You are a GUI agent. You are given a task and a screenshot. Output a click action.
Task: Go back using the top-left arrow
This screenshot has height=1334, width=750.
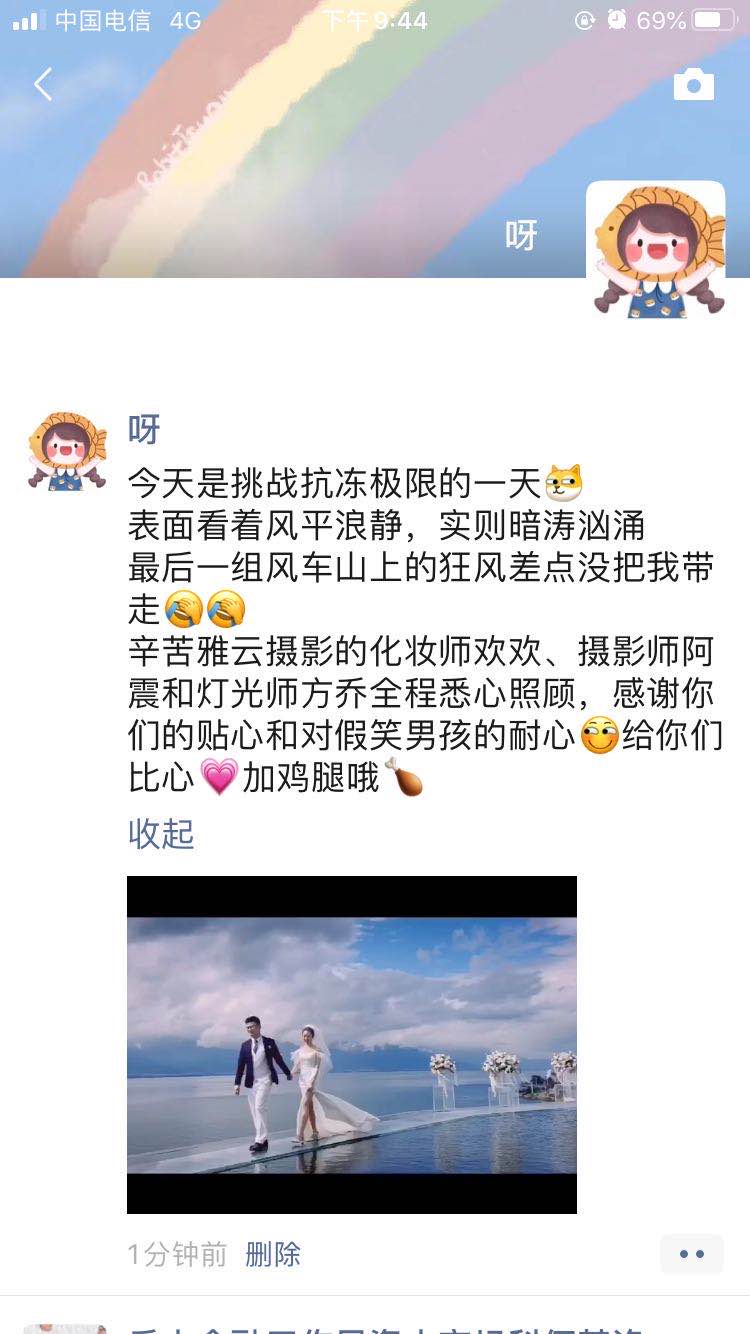[43, 85]
